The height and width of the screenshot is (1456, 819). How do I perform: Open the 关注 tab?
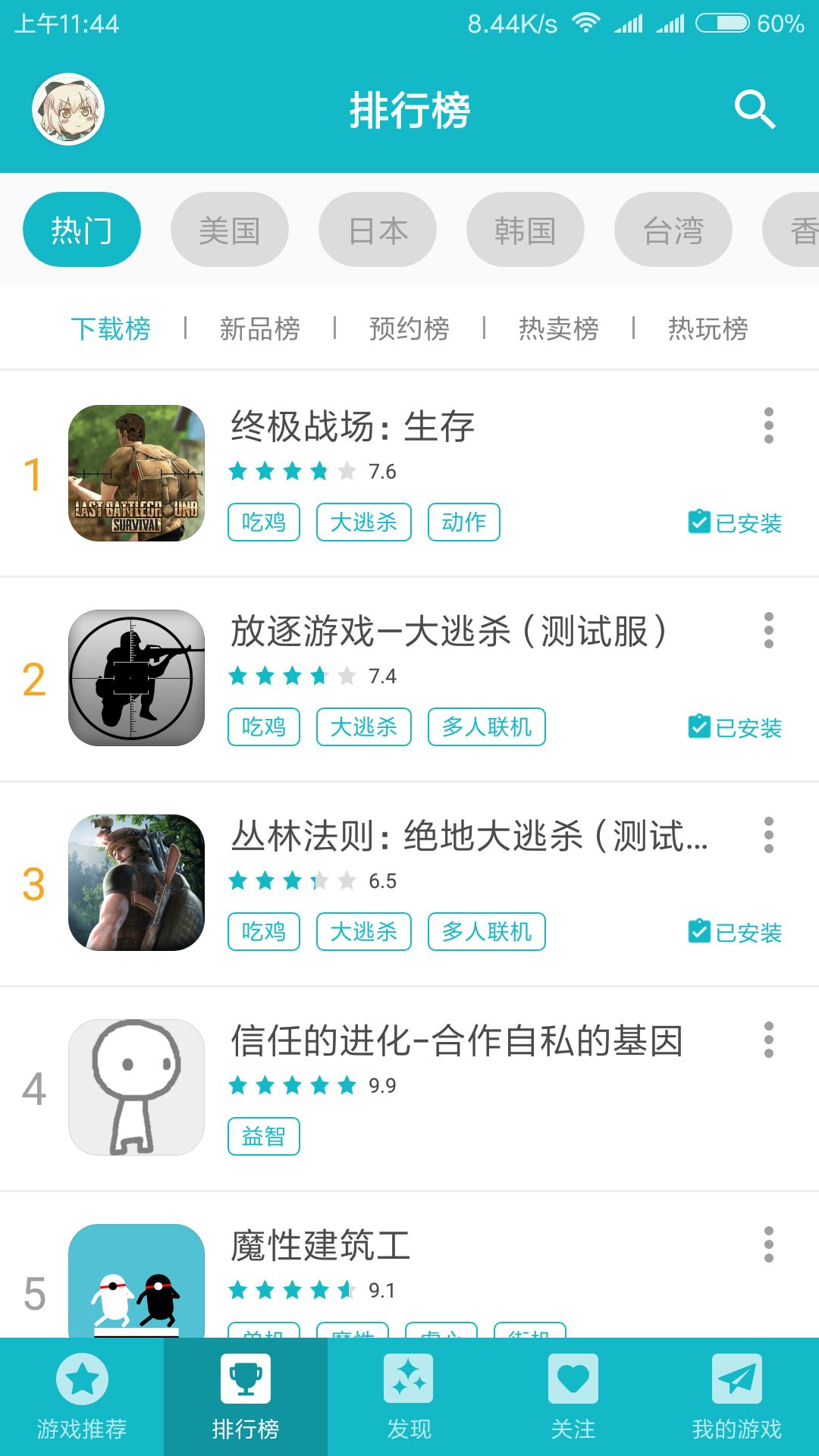[573, 1397]
